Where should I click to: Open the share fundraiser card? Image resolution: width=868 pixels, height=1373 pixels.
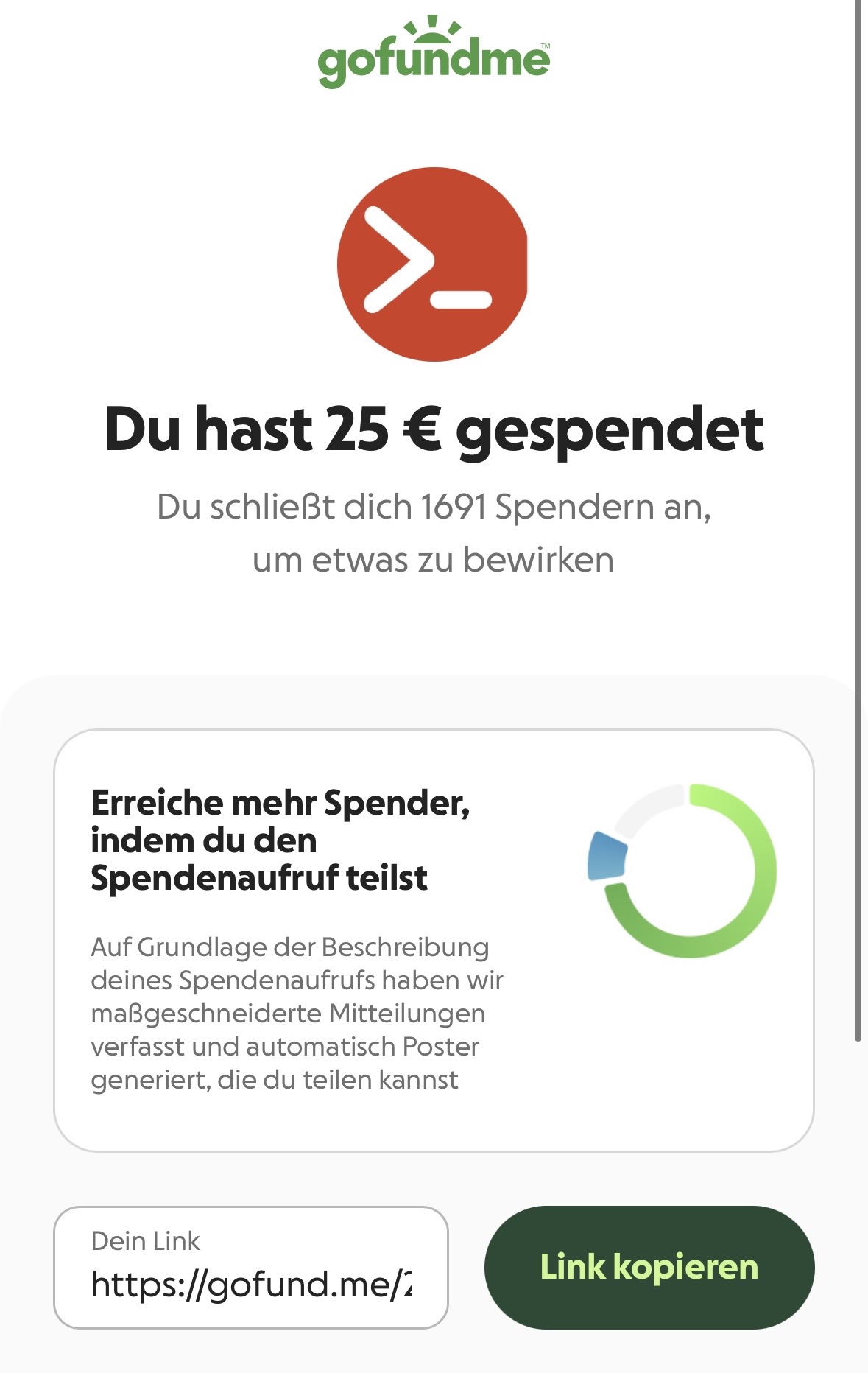click(x=433, y=940)
